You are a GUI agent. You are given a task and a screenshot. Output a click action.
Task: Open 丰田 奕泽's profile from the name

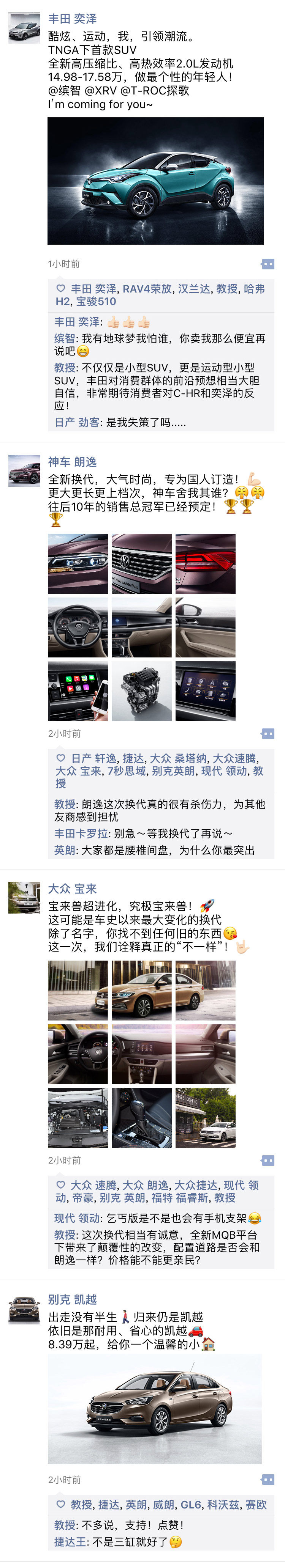point(72,19)
